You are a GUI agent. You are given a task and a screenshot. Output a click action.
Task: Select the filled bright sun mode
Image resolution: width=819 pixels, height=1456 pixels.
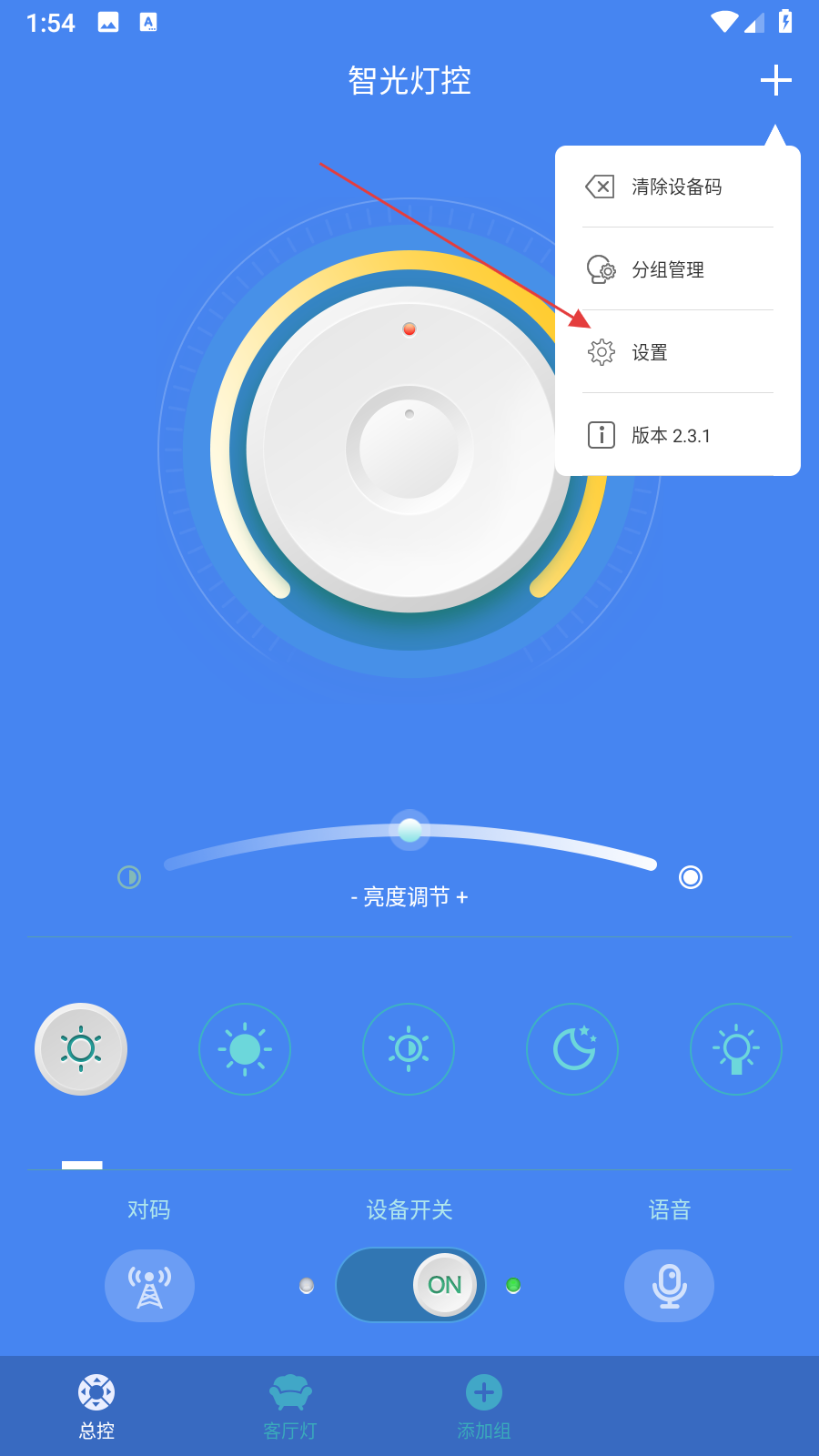(245, 1049)
